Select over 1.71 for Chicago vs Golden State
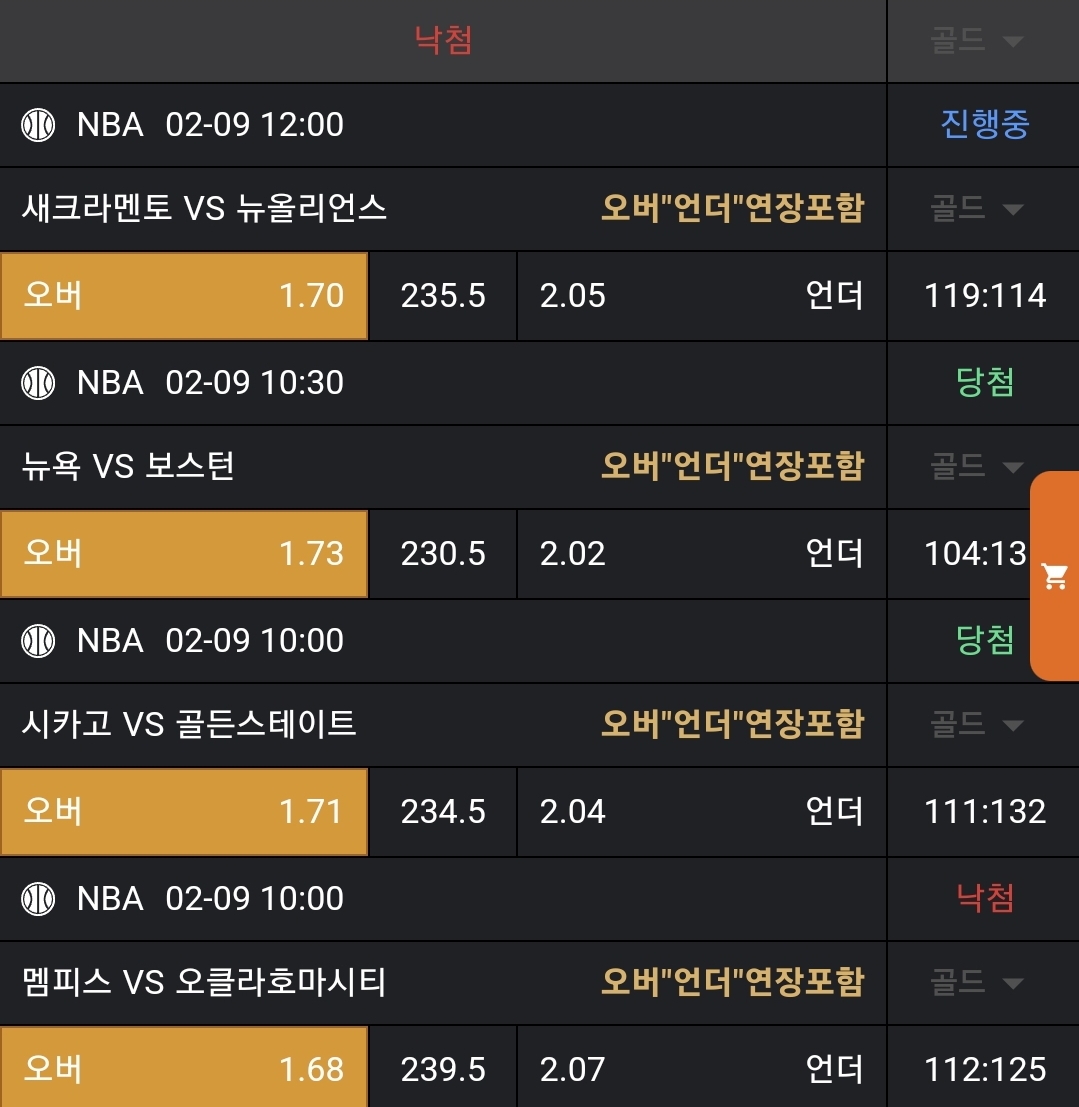The height and width of the screenshot is (1107, 1079). click(184, 812)
